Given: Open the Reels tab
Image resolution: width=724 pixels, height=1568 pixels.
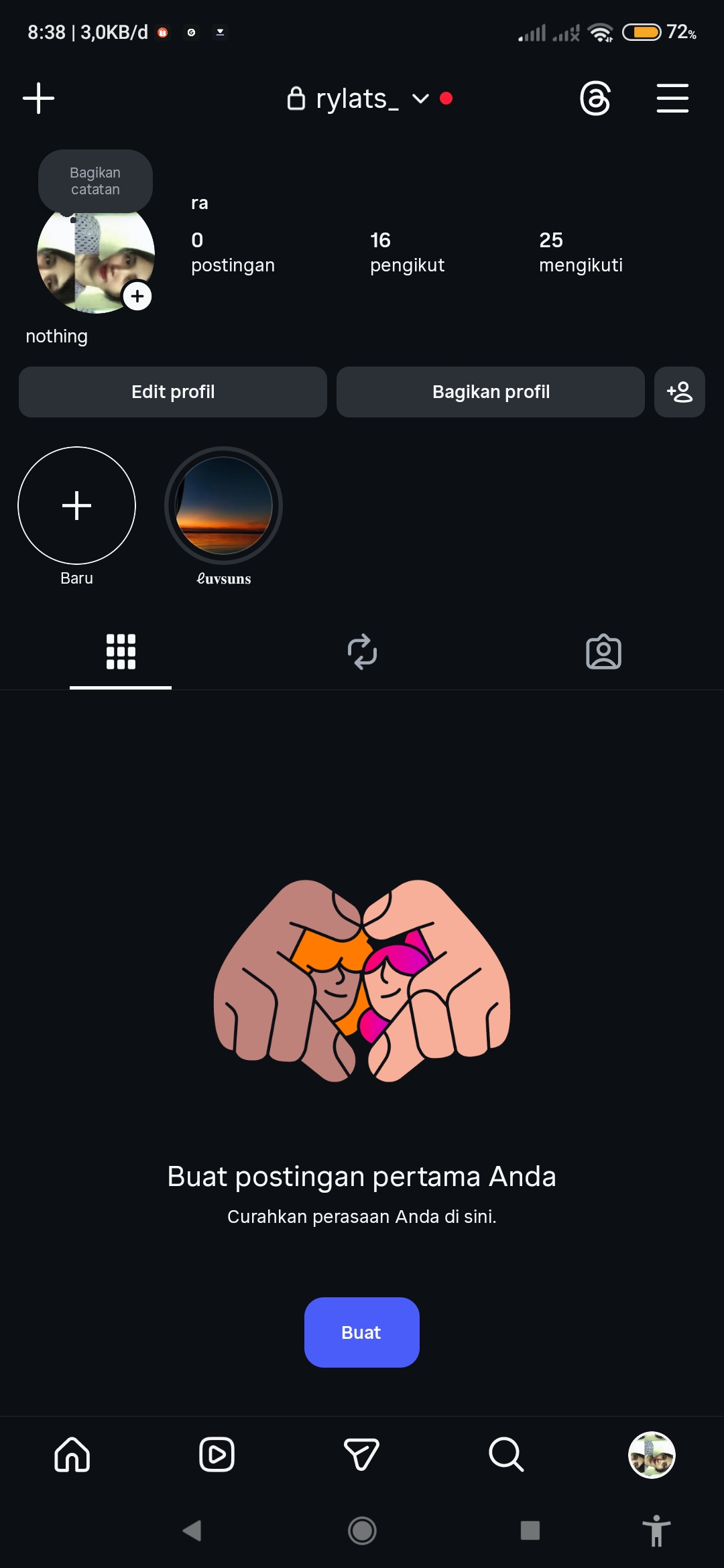Looking at the screenshot, I should coord(217,1455).
